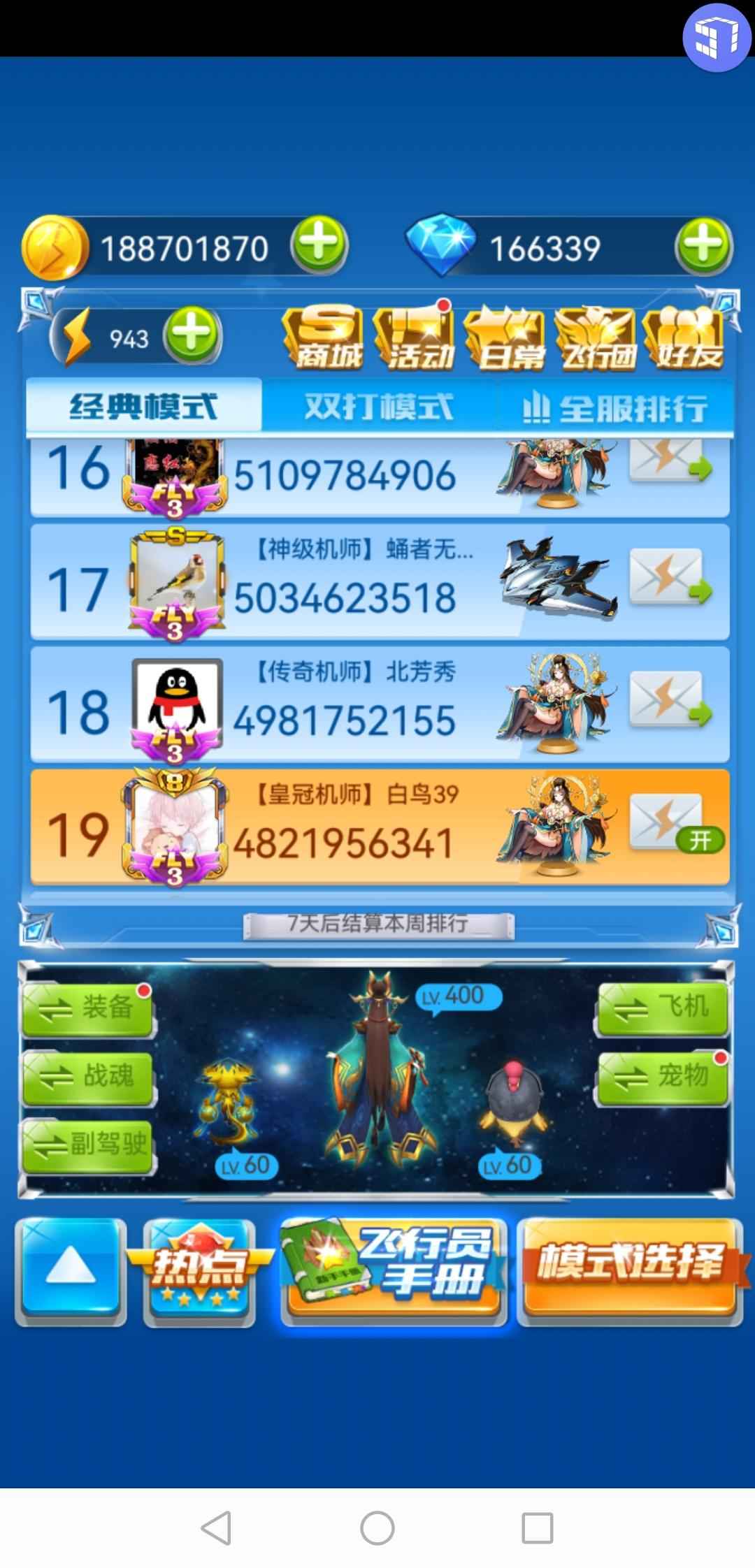Open the 飞行员手册 pilot handbook

(394, 1270)
